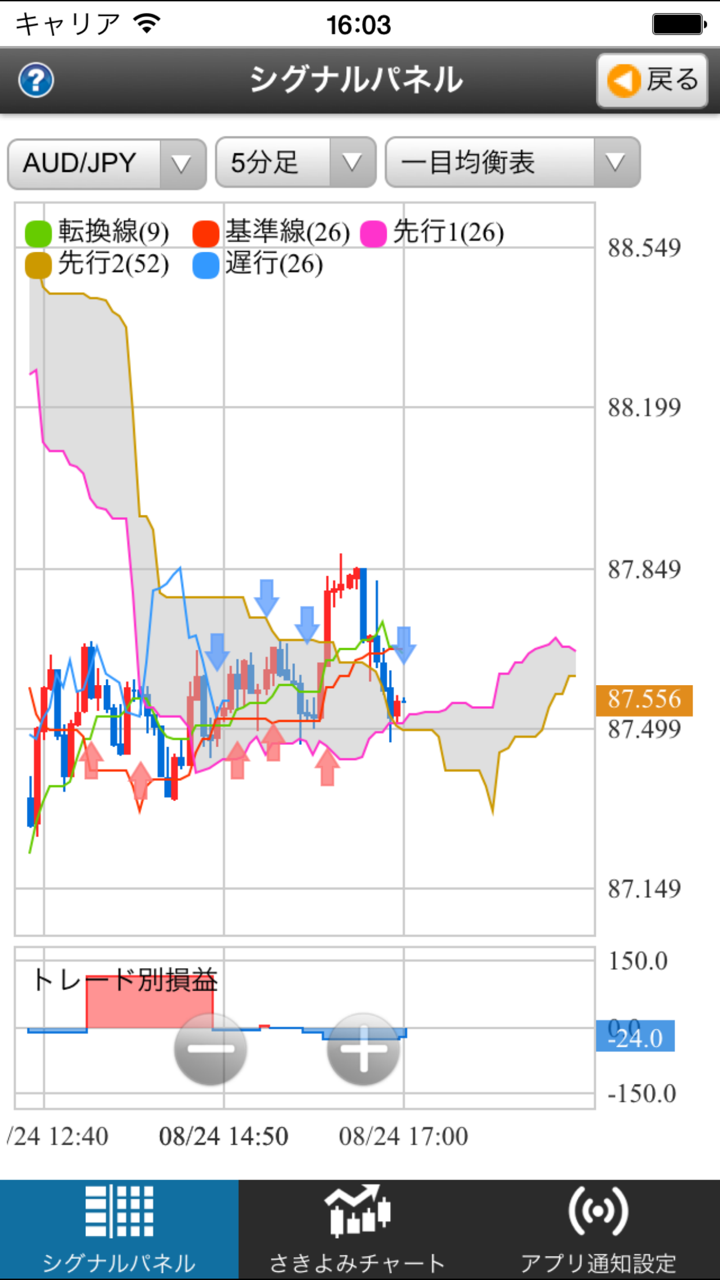This screenshot has width=720, height=1280.
Task: Open the help question mark icon
Action: click(x=36, y=79)
